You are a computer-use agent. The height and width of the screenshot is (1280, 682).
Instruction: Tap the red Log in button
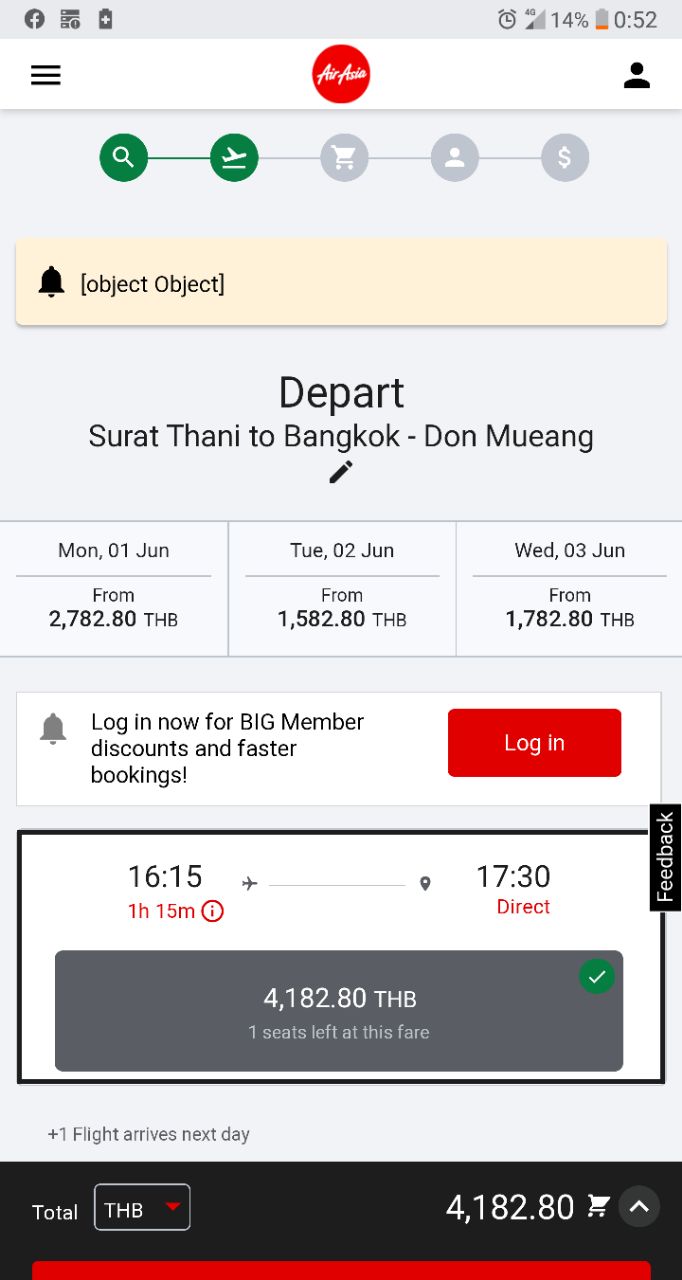pos(535,743)
